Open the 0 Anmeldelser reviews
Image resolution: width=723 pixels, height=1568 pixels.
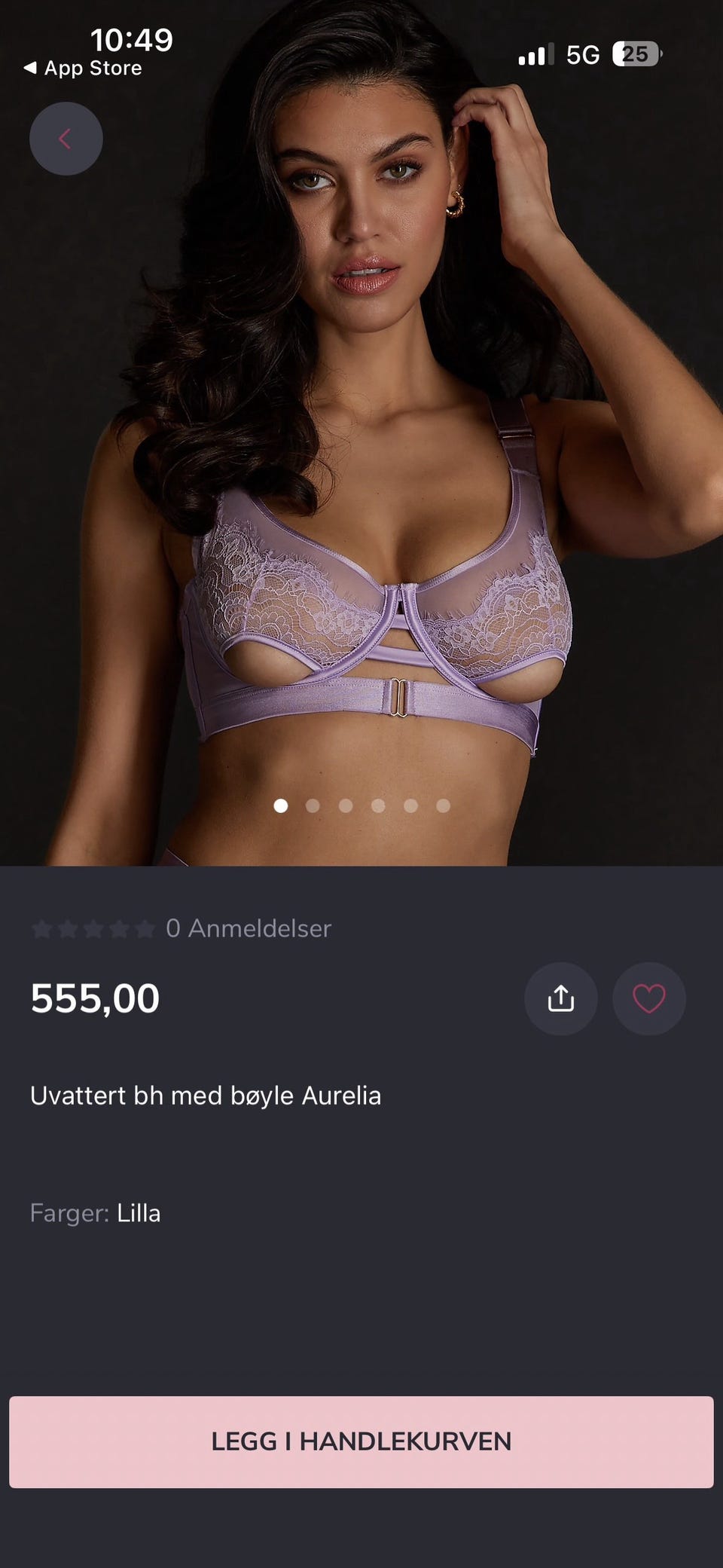249,928
